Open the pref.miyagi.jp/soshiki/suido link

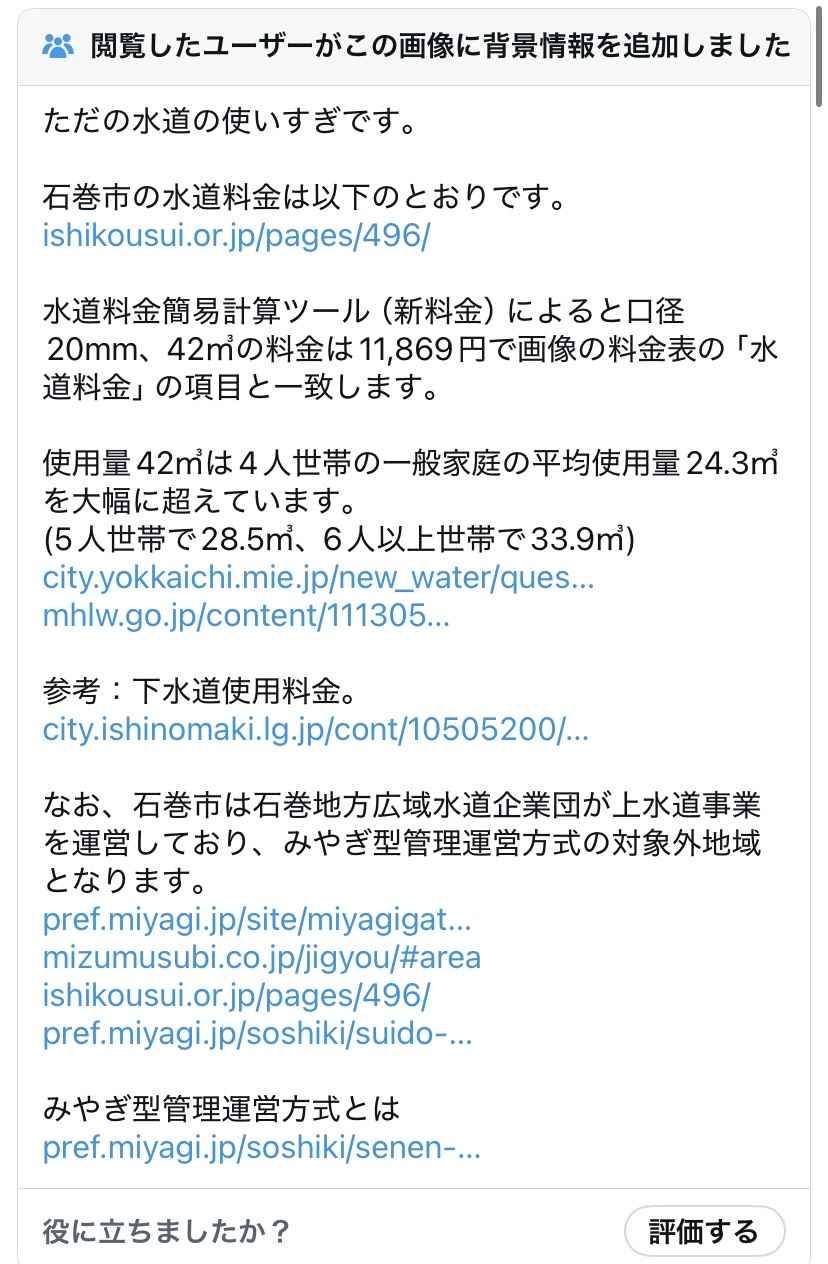[257, 1033]
